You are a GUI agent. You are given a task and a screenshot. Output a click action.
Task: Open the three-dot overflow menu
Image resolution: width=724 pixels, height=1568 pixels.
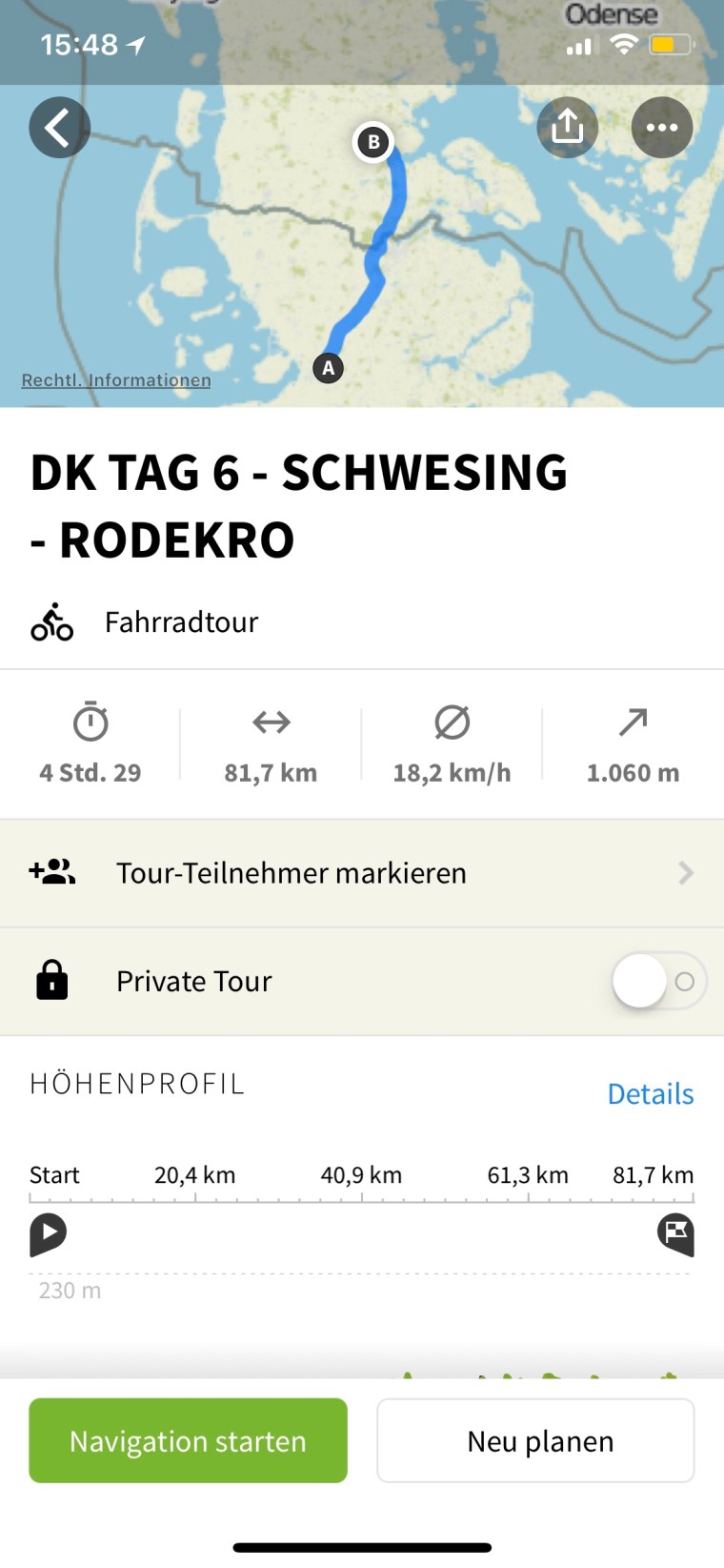[662, 128]
